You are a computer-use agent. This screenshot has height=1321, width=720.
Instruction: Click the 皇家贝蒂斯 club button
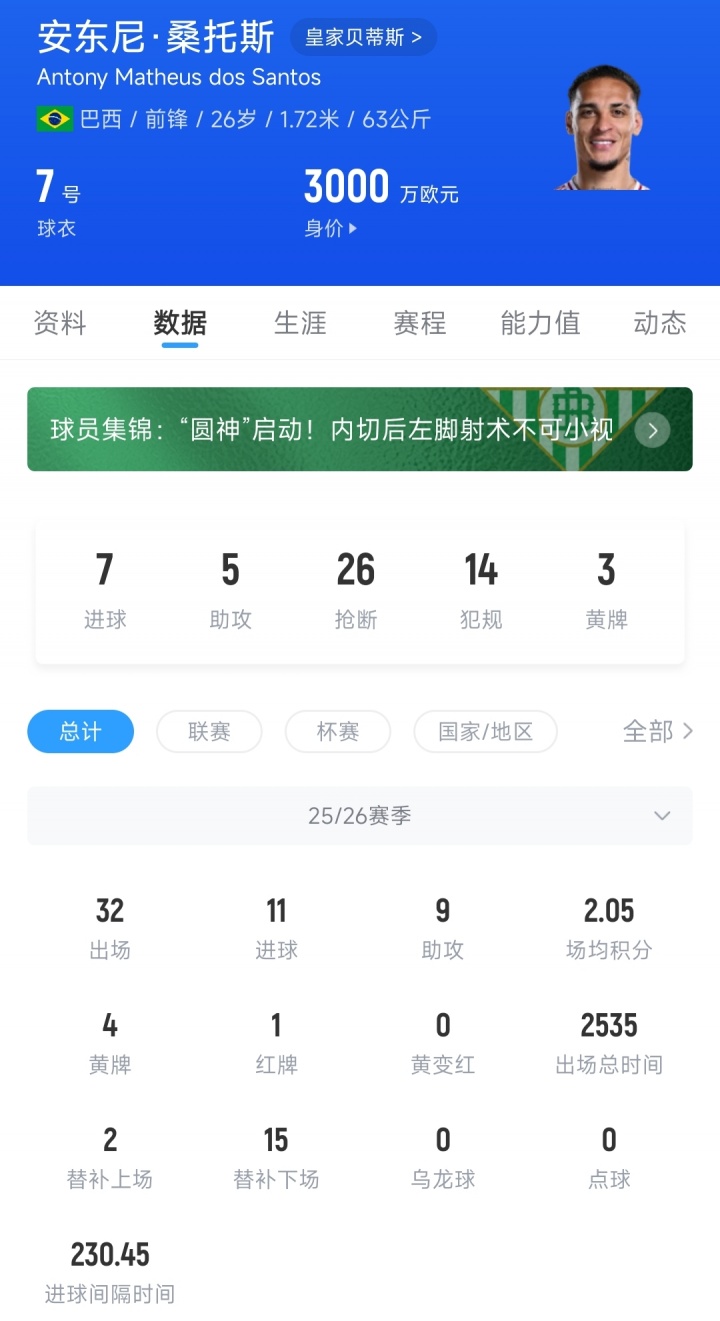coord(362,36)
